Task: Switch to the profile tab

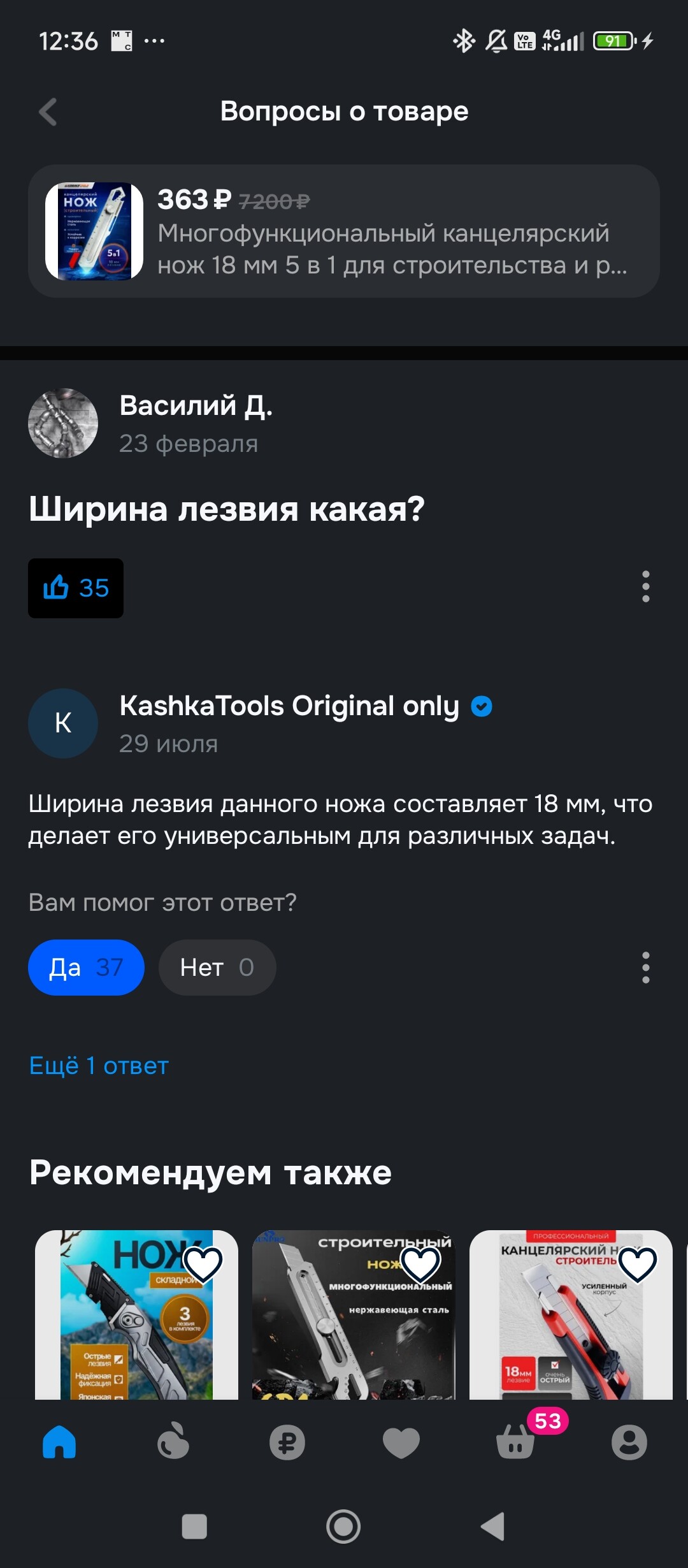Action: pyautogui.click(x=629, y=1442)
